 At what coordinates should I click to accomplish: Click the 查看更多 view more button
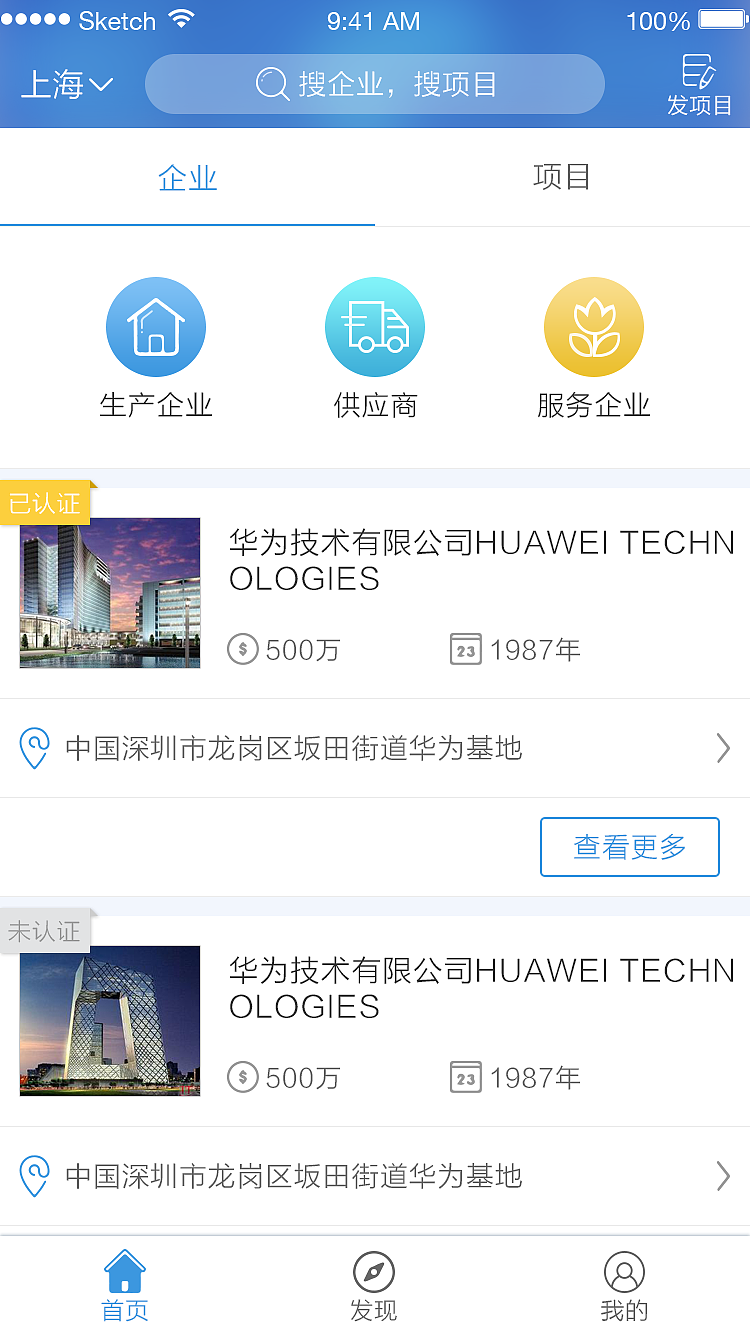point(629,846)
